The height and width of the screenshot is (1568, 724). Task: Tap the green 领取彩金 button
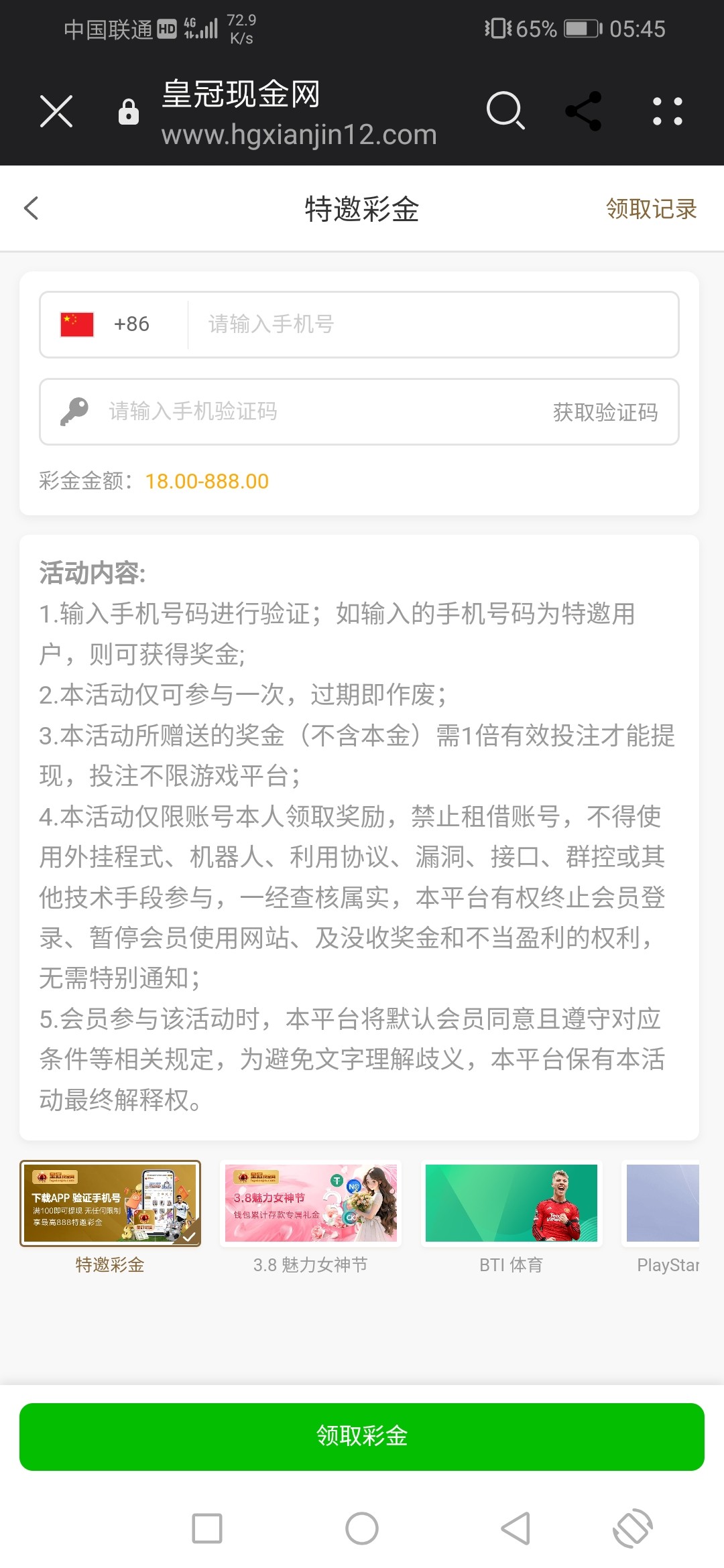[x=362, y=1436]
